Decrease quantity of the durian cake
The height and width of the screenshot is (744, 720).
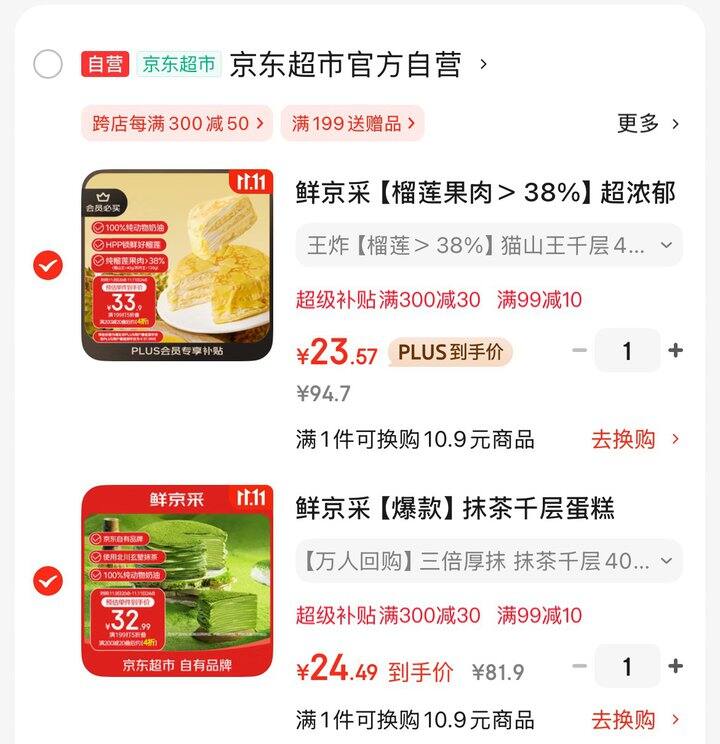point(579,351)
